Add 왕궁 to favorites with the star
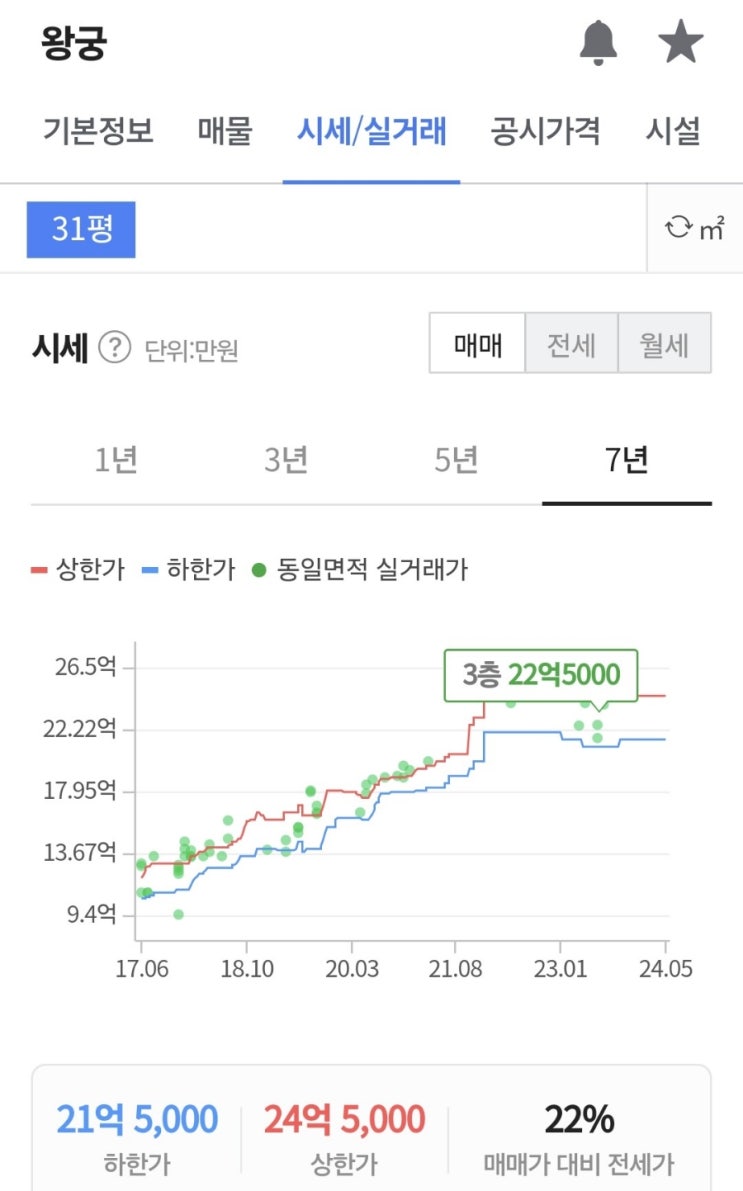This screenshot has height=1191, width=743. click(x=680, y=42)
